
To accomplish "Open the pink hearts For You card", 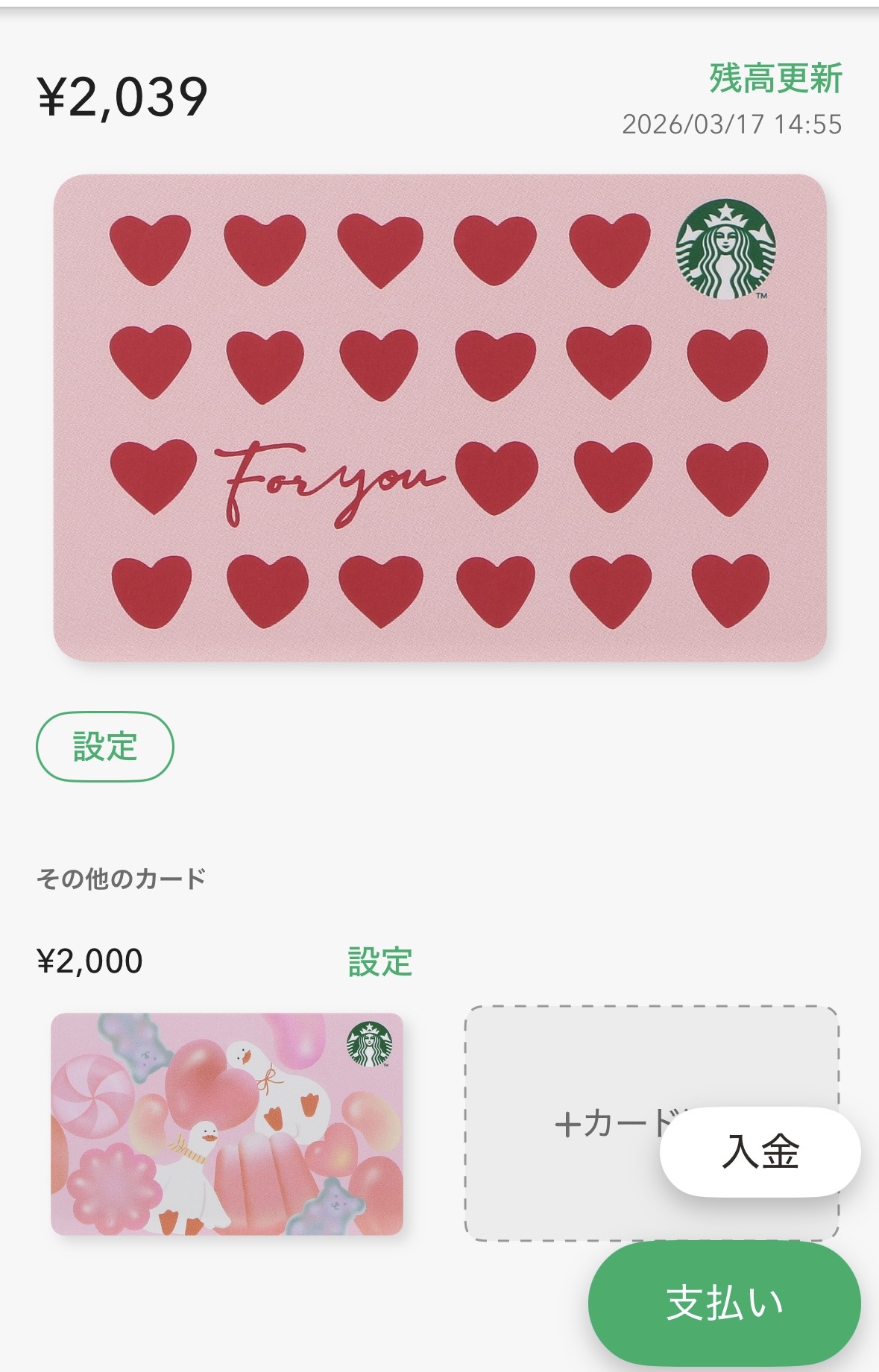I will [x=440, y=417].
